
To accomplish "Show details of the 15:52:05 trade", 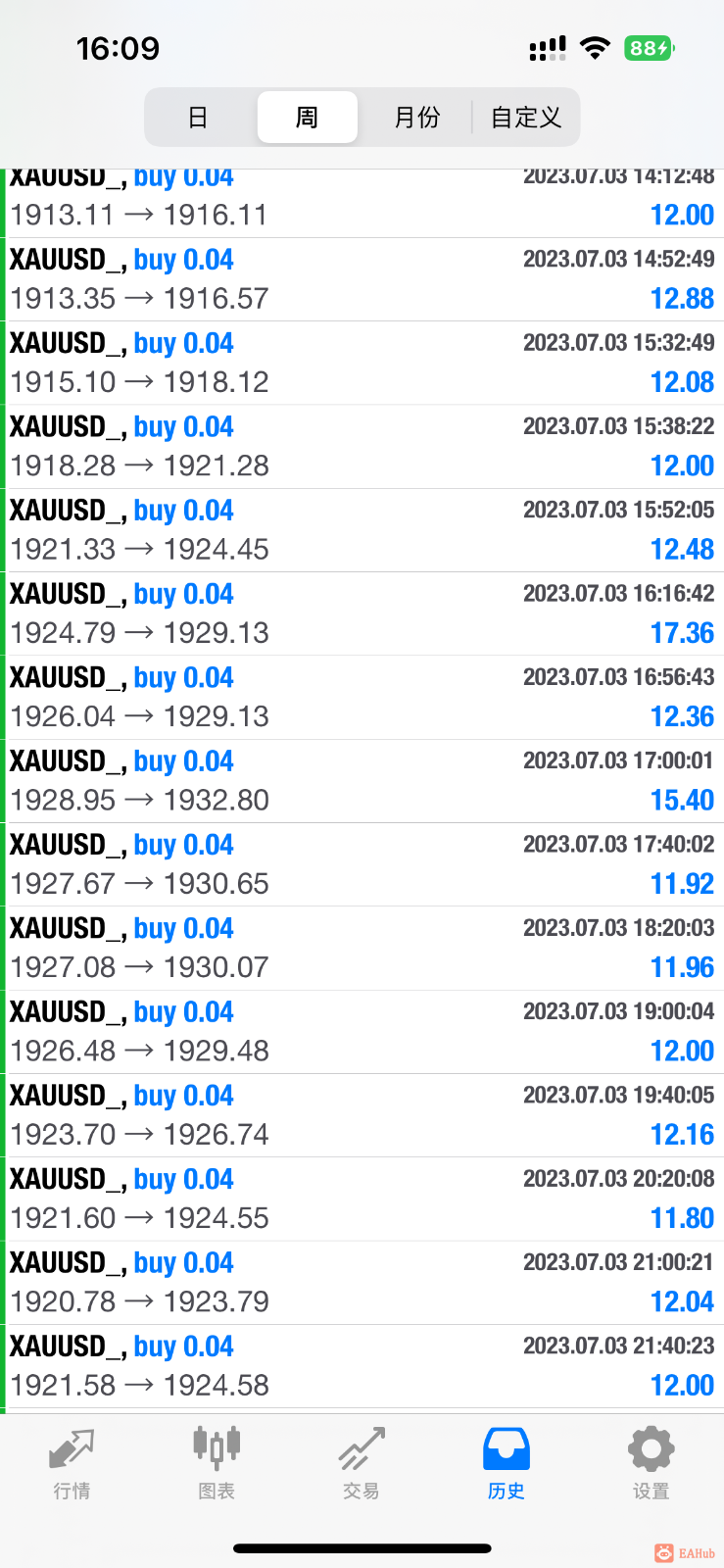I will 362,530.
